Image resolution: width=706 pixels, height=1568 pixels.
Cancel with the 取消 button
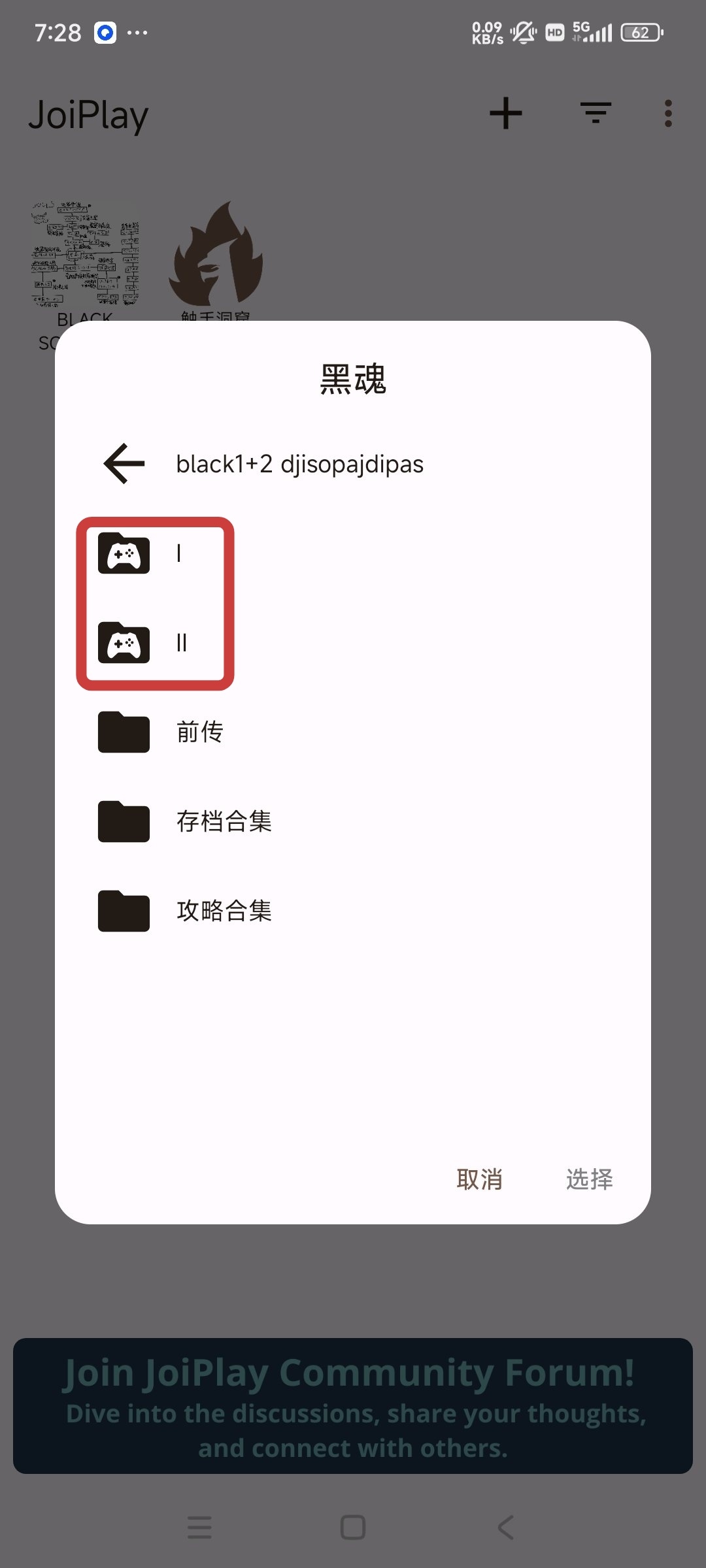[x=479, y=1179]
